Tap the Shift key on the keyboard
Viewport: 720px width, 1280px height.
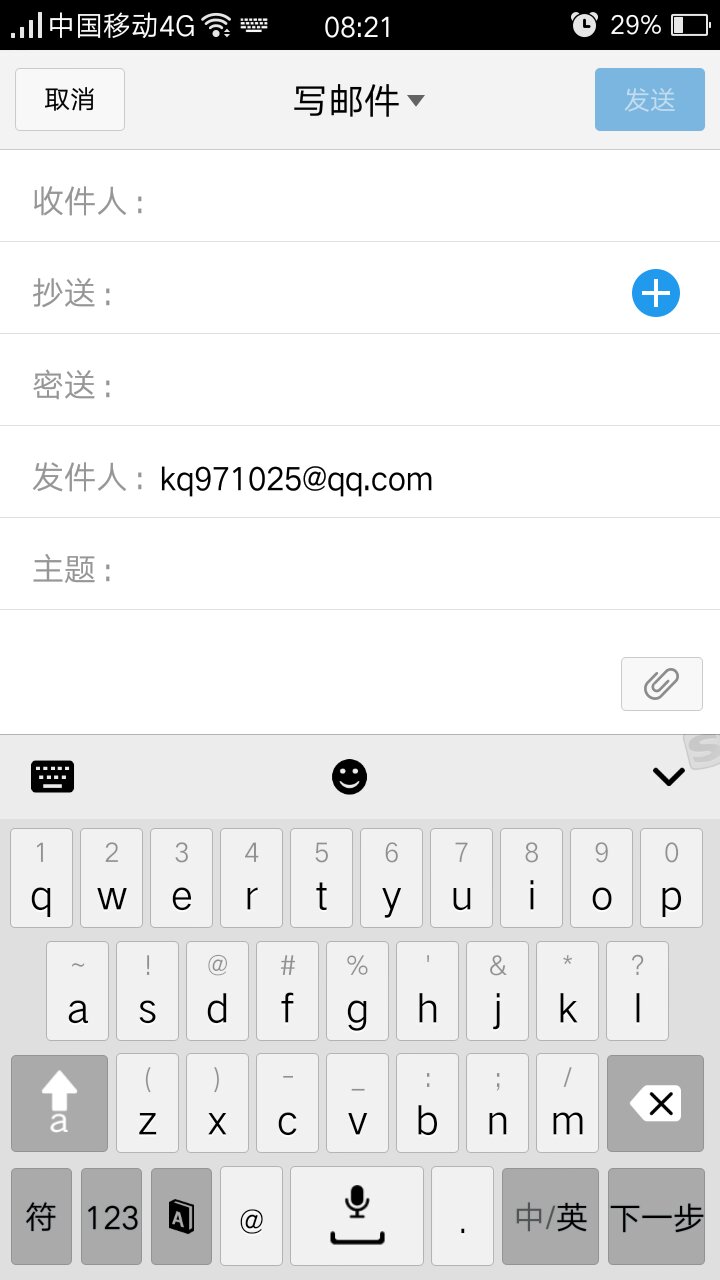[59, 1103]
